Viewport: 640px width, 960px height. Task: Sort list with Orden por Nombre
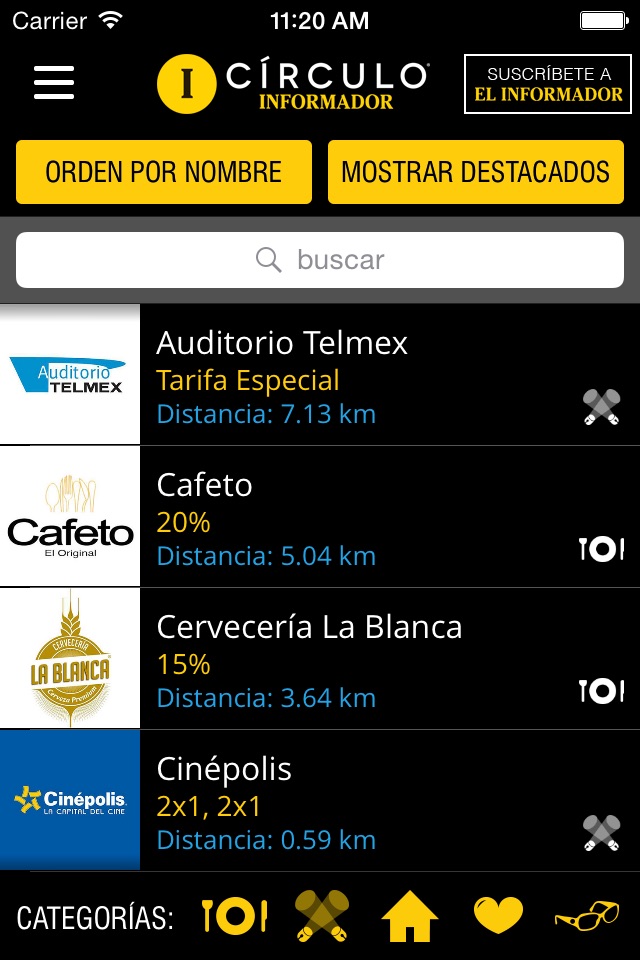tap(164, 172)
